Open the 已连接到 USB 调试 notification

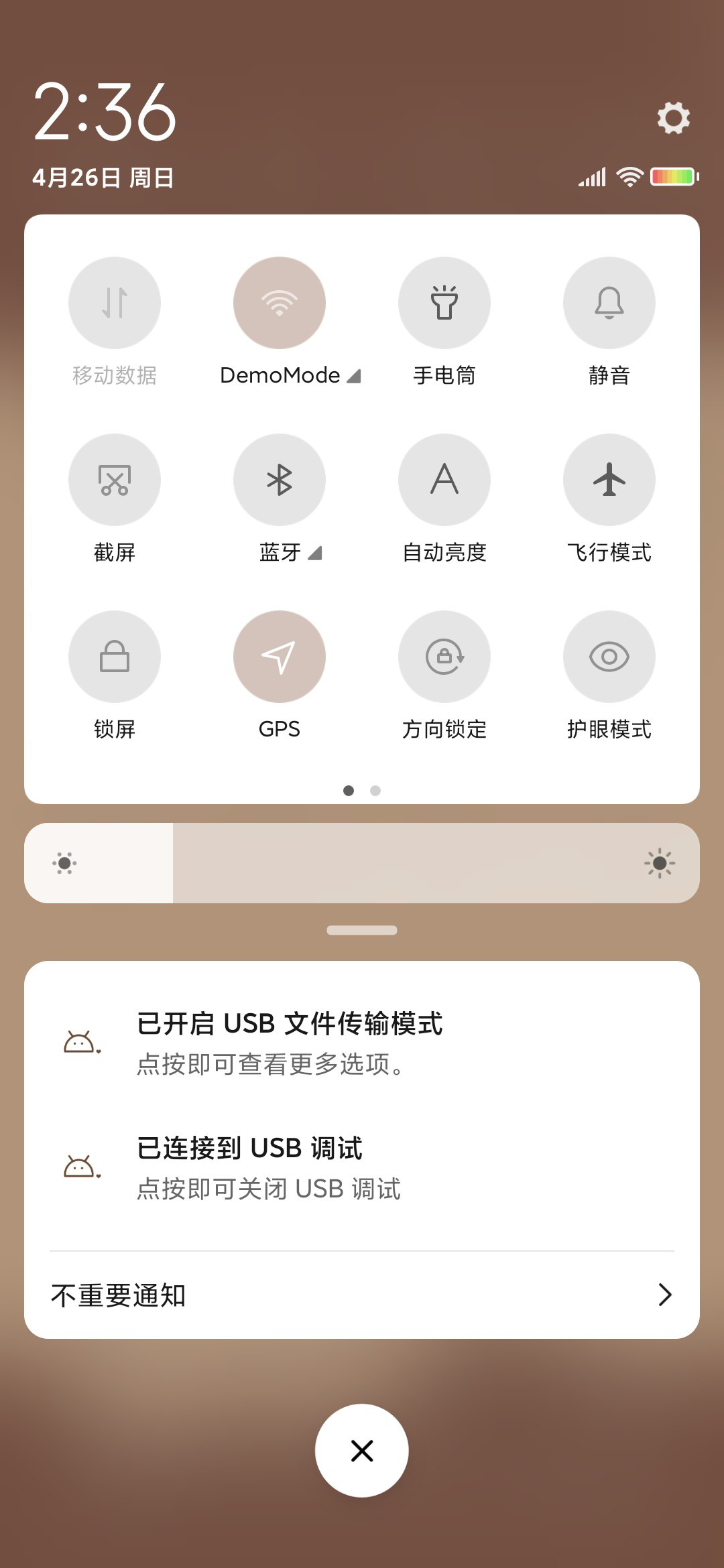tap(362, 1168)
